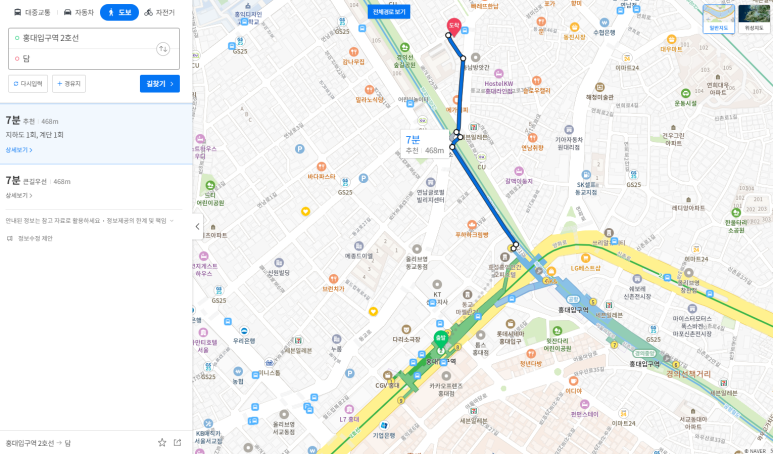Select the 도보 walking tab

pos(119,12)
